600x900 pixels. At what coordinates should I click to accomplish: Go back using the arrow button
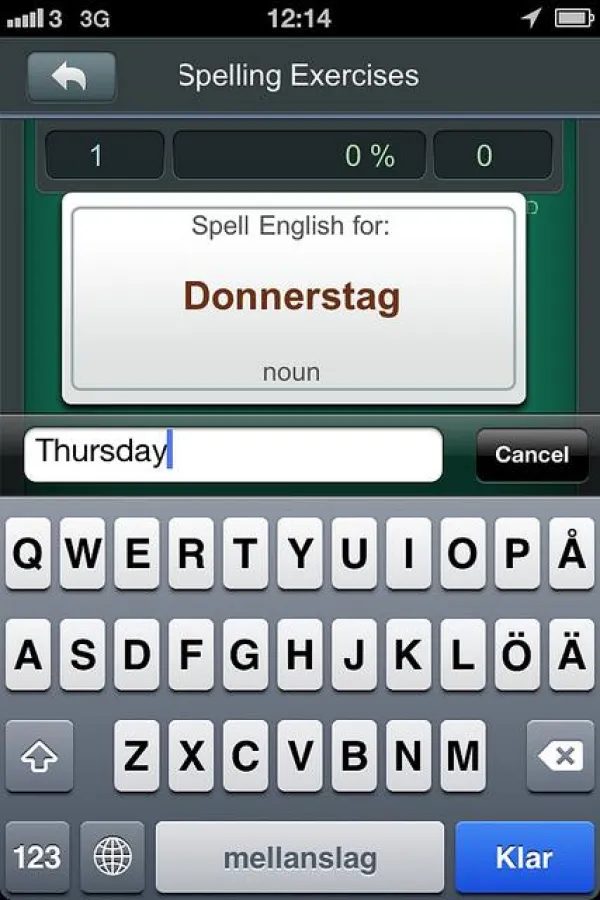coord(71,77)
